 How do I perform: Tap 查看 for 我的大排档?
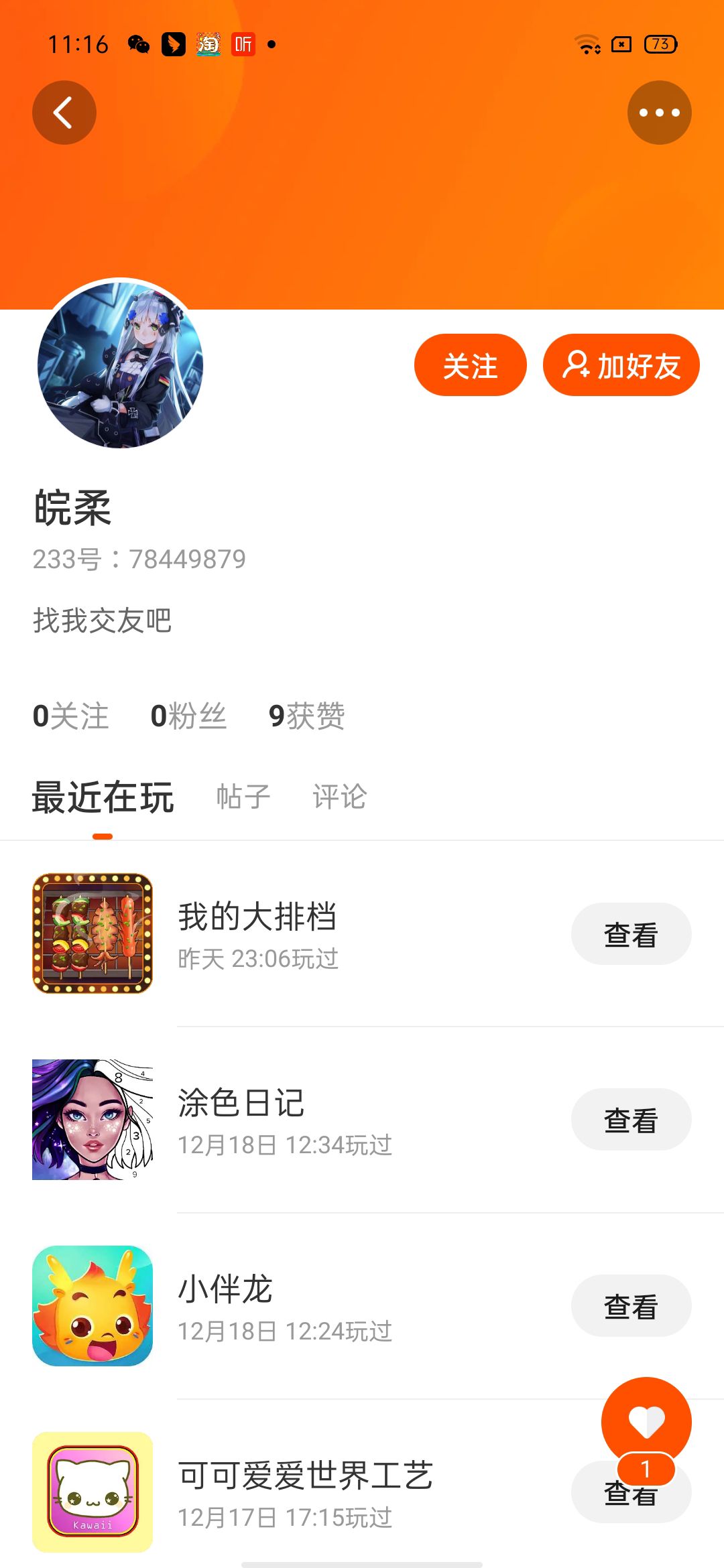tap(630, 934)
